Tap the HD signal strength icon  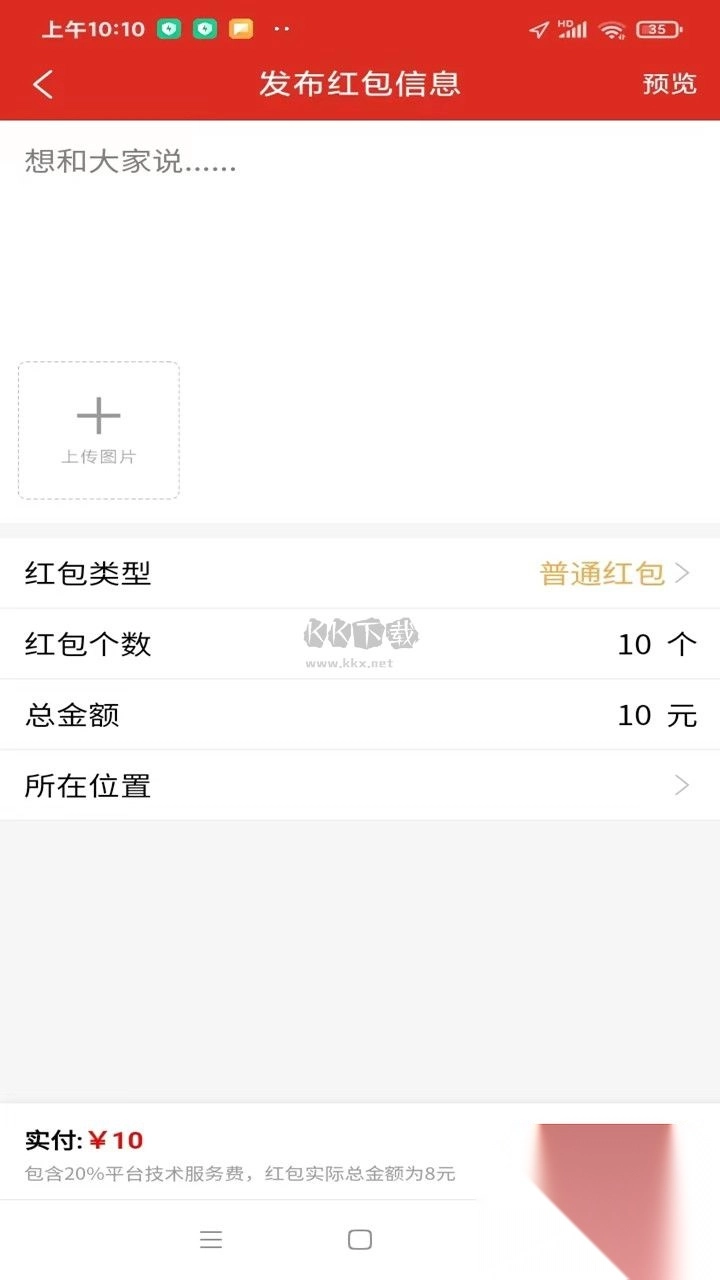(572, 30)
